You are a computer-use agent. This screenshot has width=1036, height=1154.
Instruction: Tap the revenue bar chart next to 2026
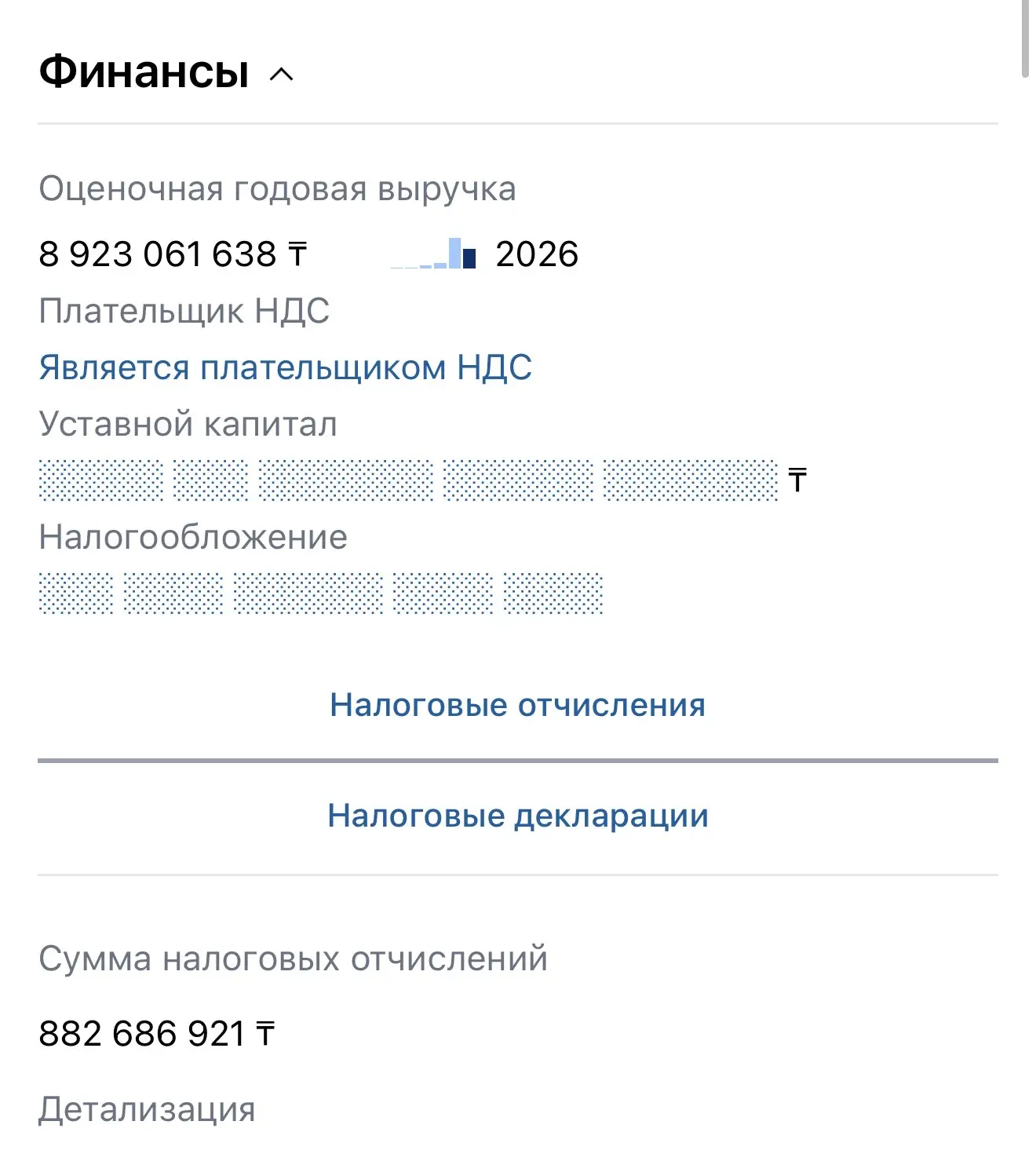pos(433,254)
